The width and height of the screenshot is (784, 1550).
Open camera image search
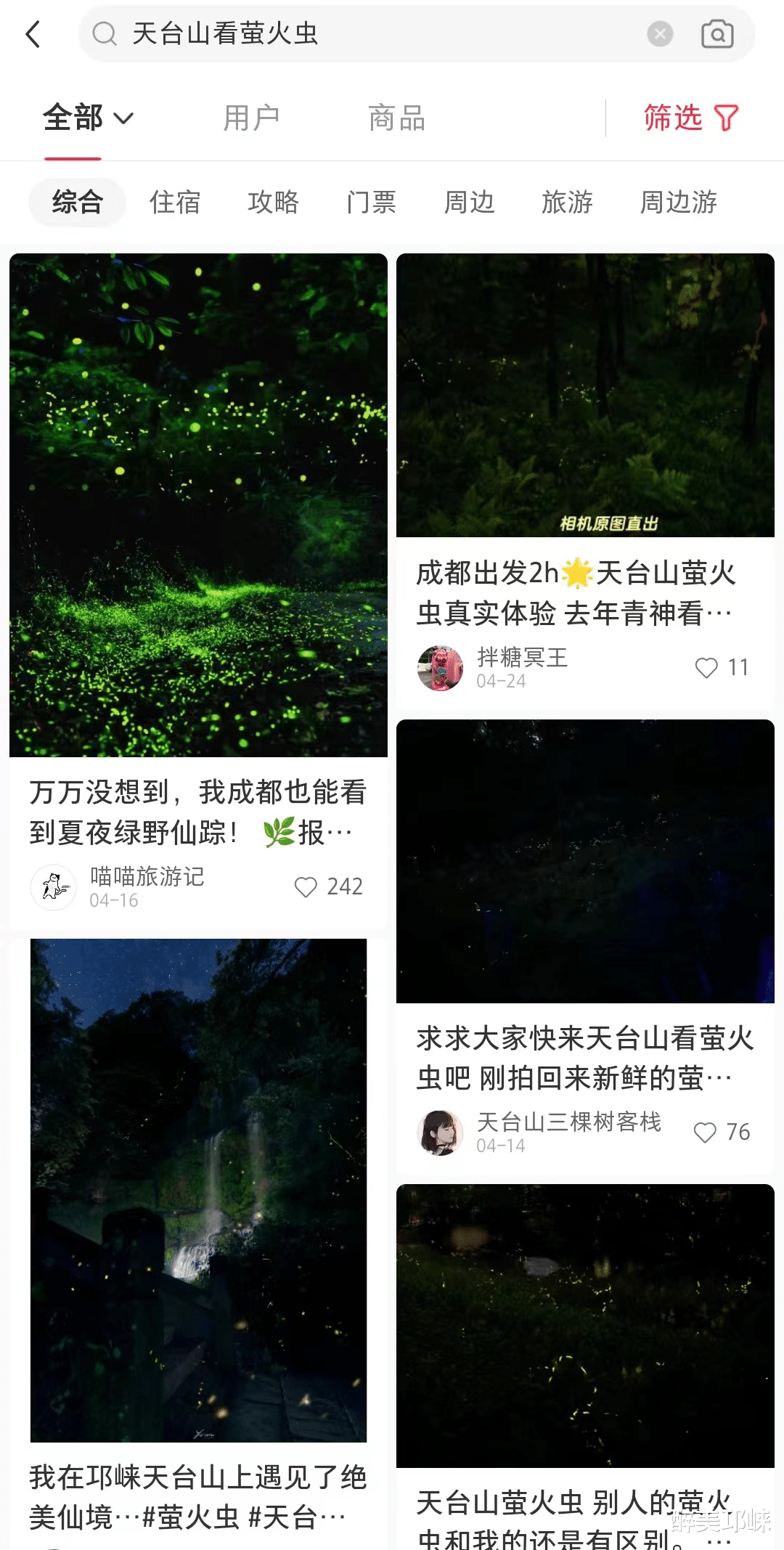click(x=717, y=34)
